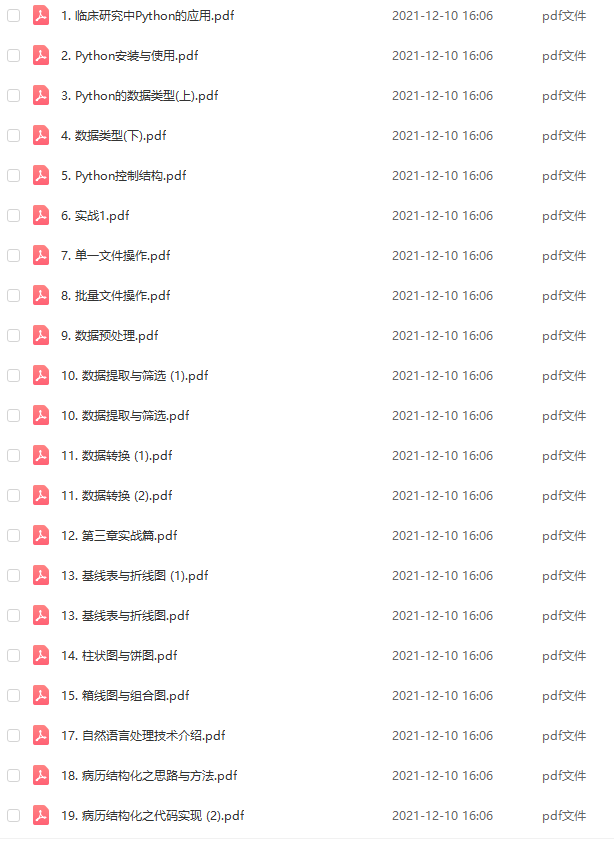614x843 pixels.
Task: Select checkbox for 13. 基线表与折线图 (1).pdf
Action: tap(14, 576)
